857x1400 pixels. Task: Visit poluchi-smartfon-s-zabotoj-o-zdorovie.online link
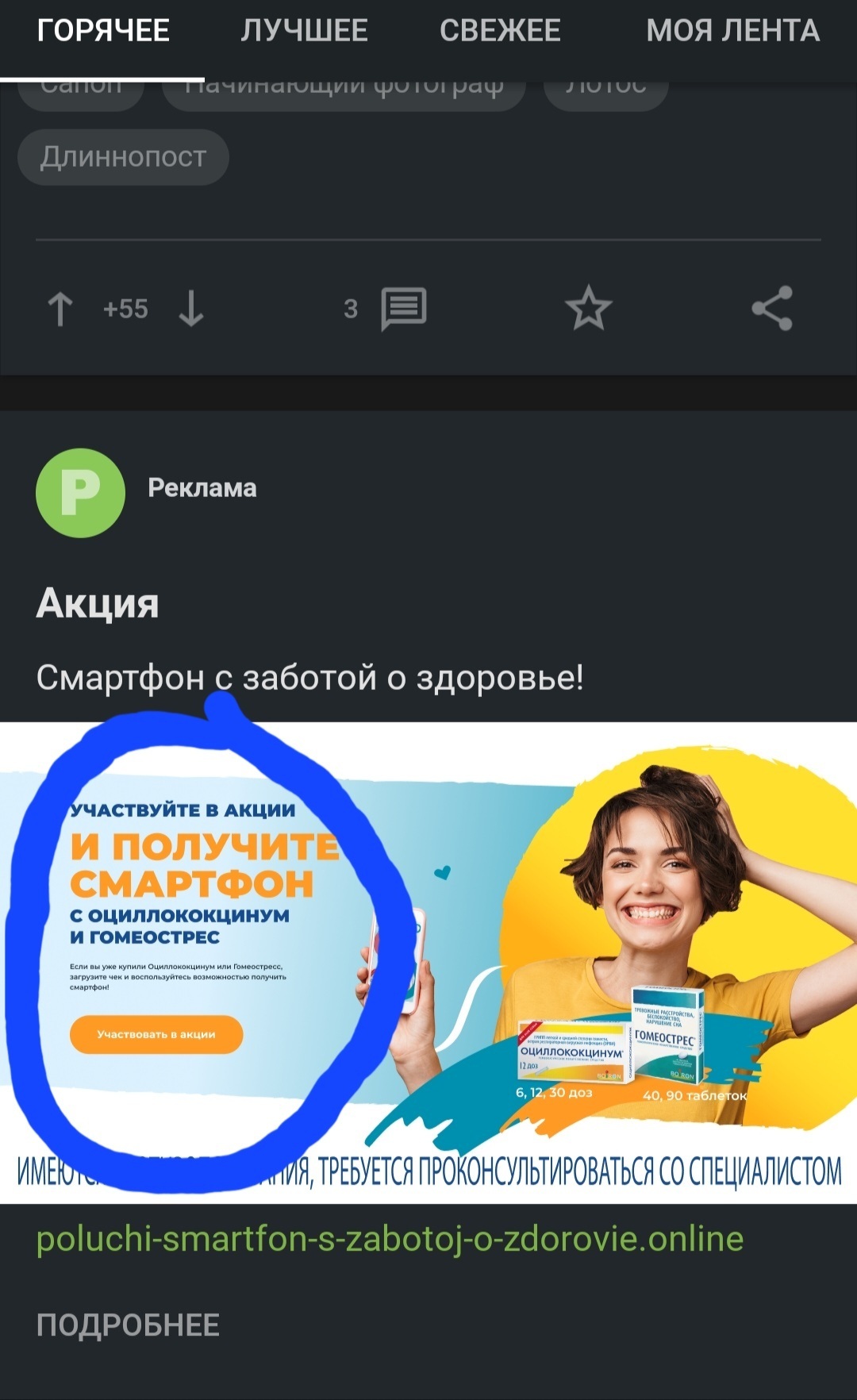point(390,1239)
